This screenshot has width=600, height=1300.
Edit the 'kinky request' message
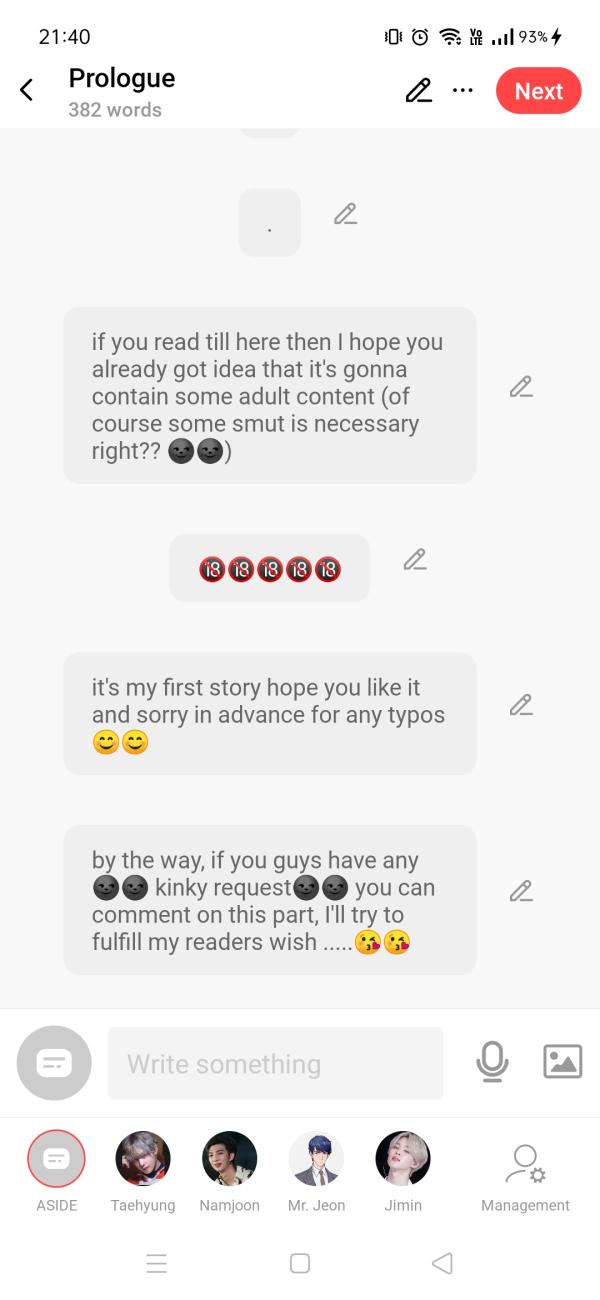pos(520,890)
